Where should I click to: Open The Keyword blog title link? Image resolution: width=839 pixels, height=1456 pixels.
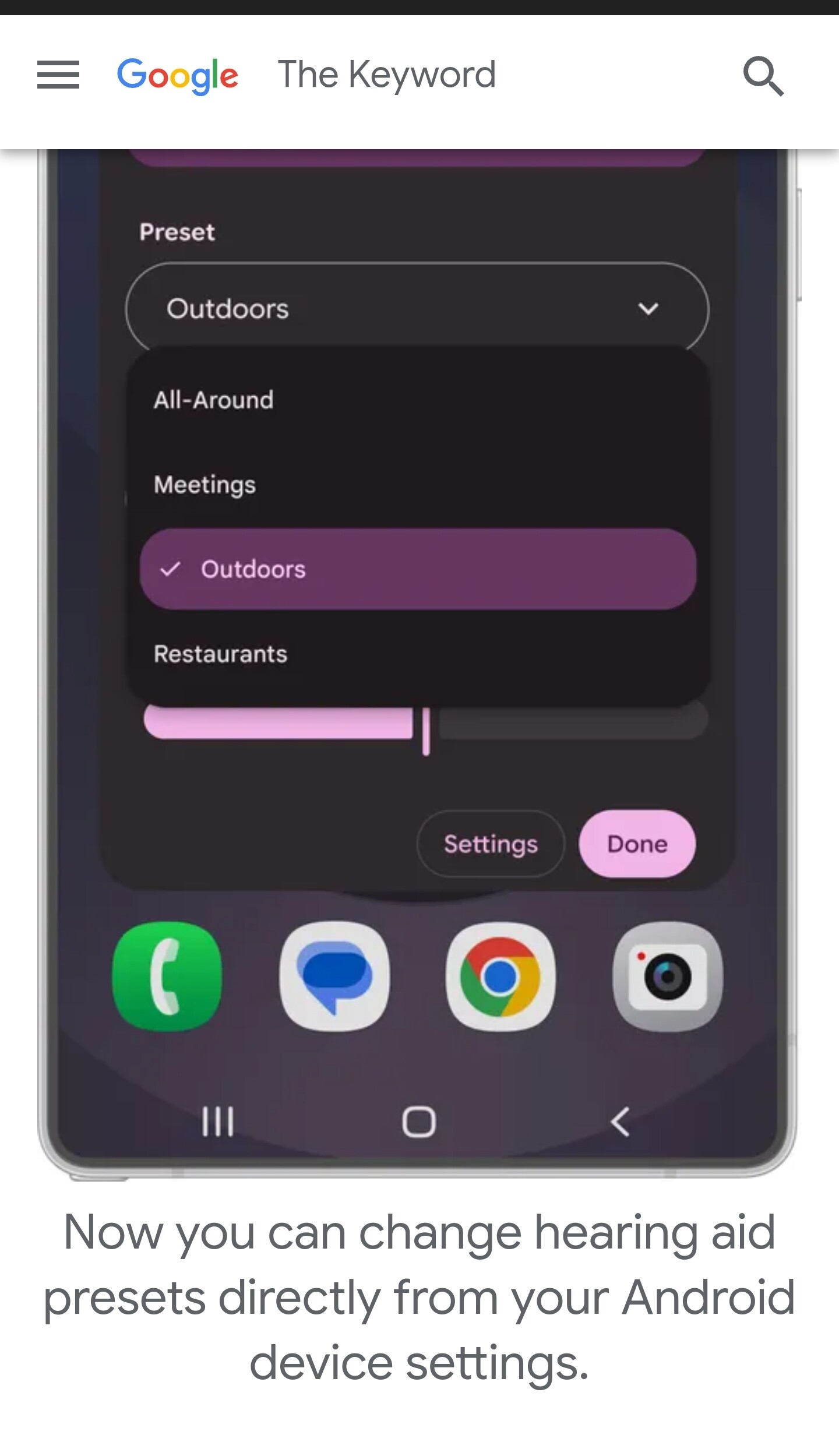387,75
